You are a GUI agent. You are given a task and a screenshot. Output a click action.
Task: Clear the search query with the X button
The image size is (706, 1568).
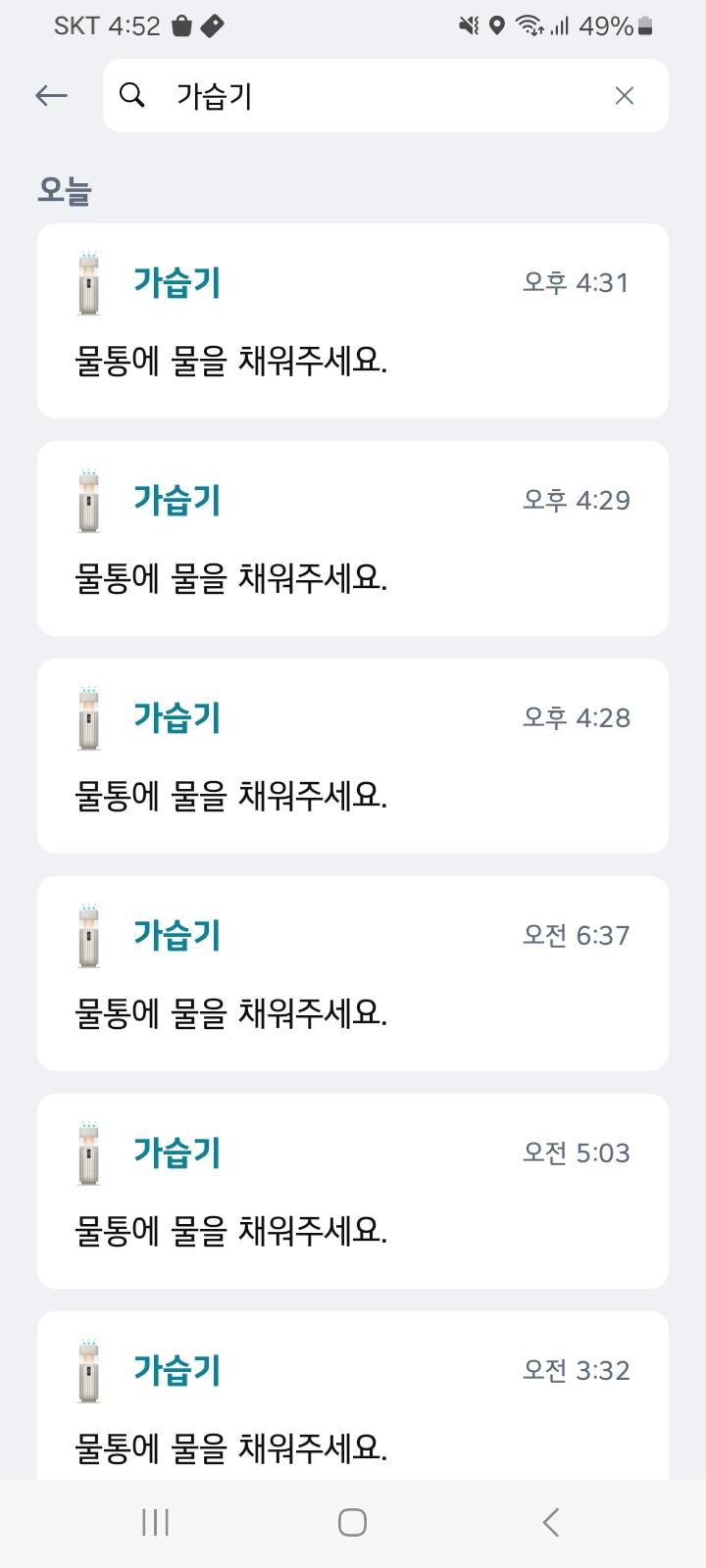click(x=624, y=95)
